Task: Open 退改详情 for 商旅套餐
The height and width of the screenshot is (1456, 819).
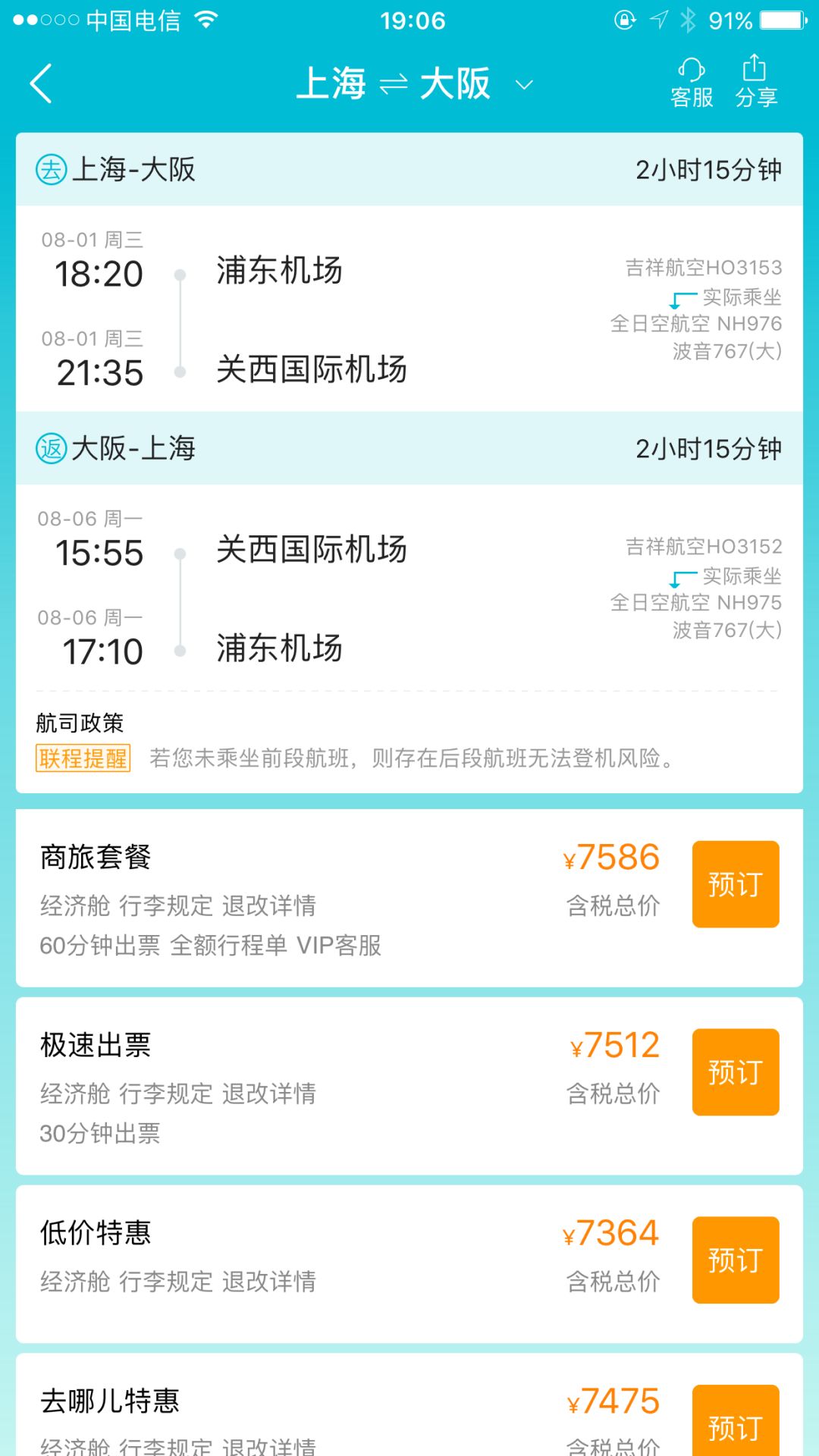Action: (x=269, y=905)
